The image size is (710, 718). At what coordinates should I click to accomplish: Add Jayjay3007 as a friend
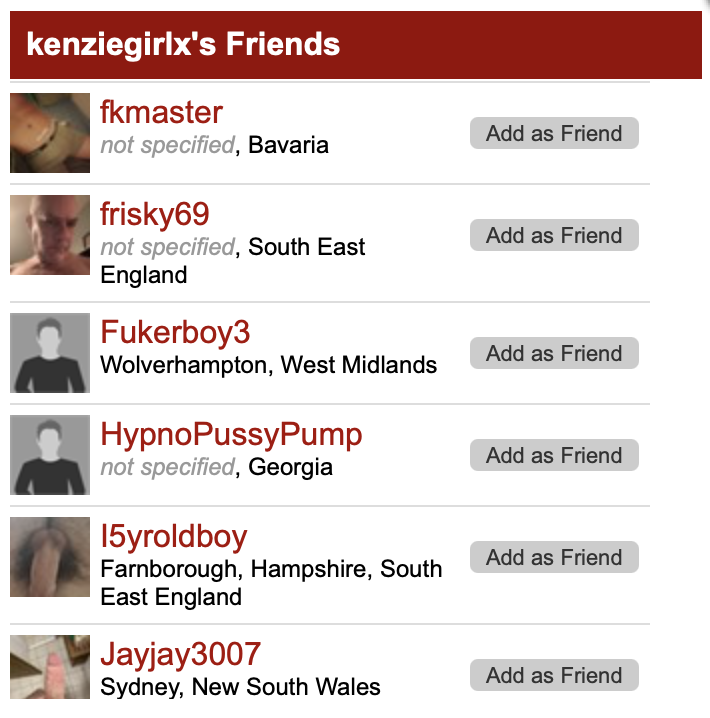coord(554,675)
